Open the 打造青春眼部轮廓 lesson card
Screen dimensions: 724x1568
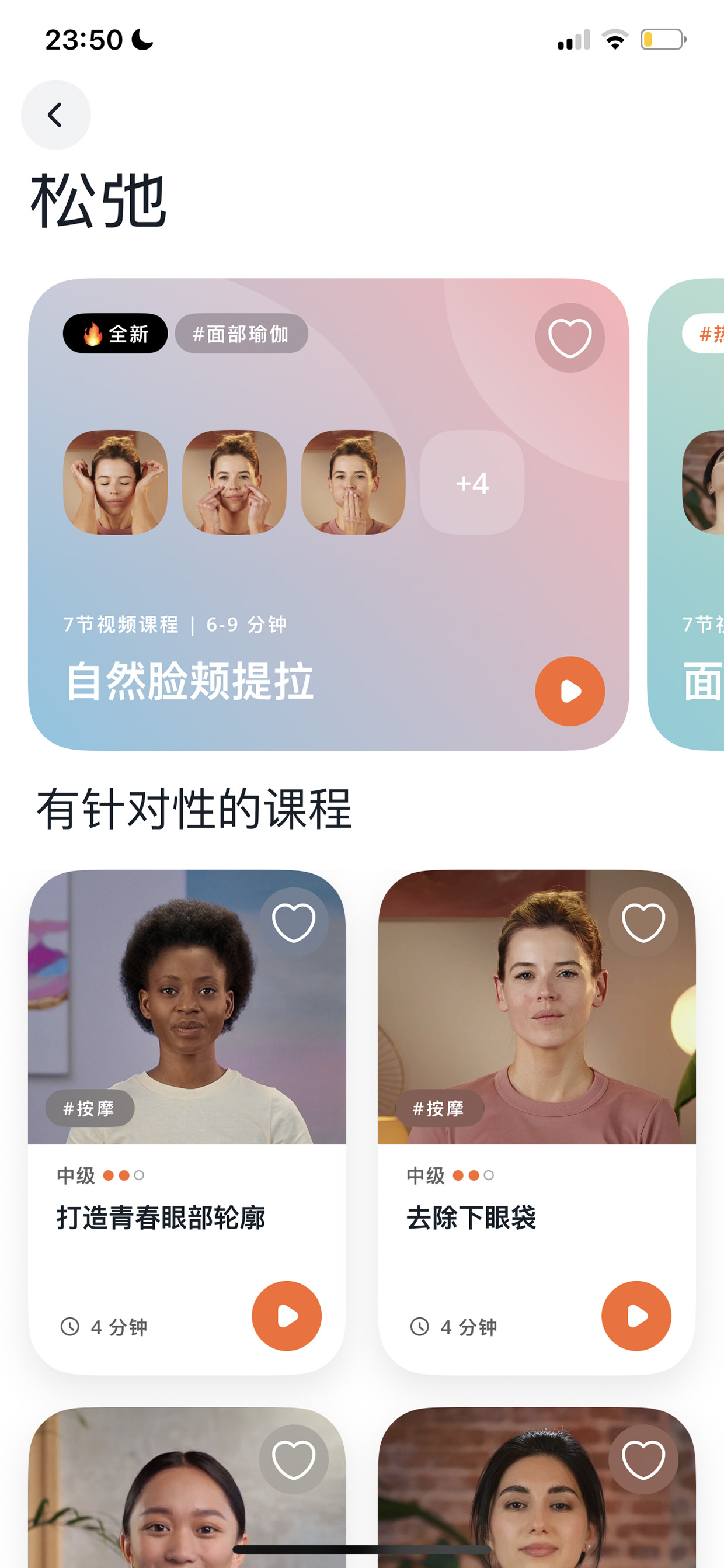point(187,1122)
